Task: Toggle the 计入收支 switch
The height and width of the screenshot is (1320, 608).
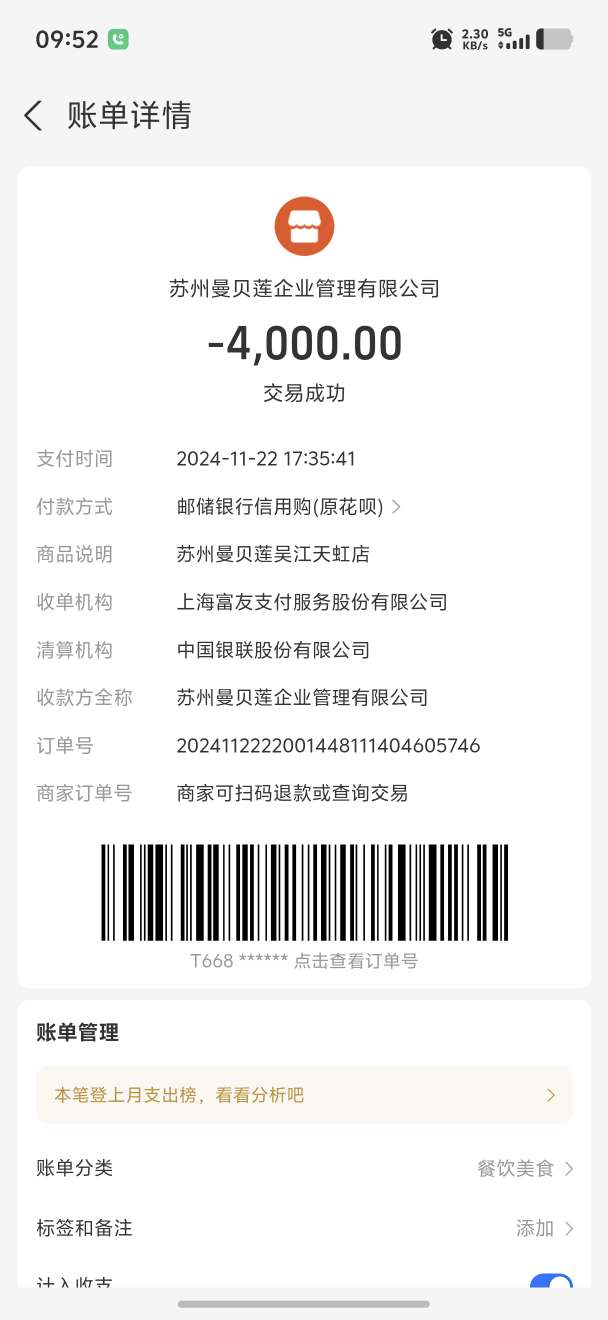Action: [550, 1280]
